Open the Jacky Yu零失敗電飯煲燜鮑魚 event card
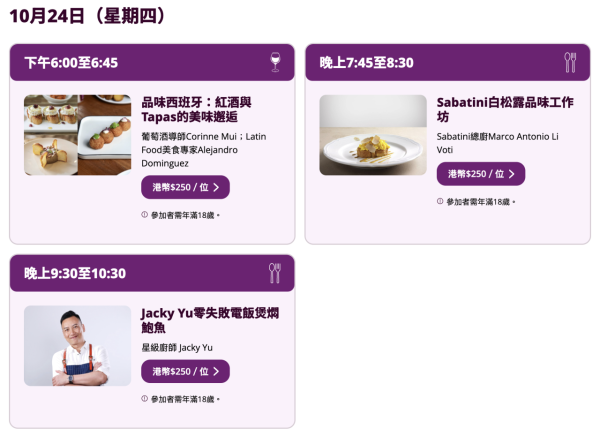Image resolution: width=600 pixels, height=436 pixels. [210, 321]
